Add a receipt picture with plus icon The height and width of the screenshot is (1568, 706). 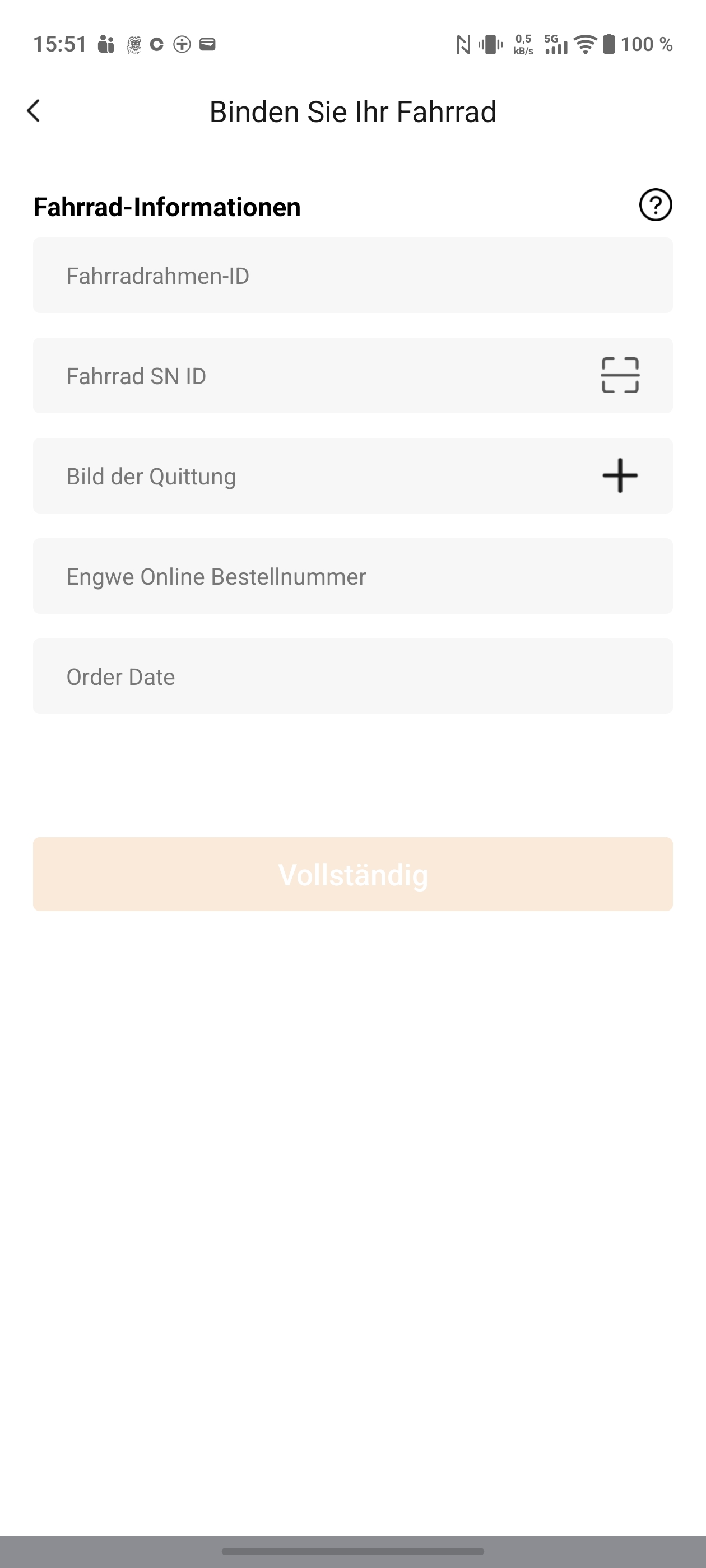[620, 476]
